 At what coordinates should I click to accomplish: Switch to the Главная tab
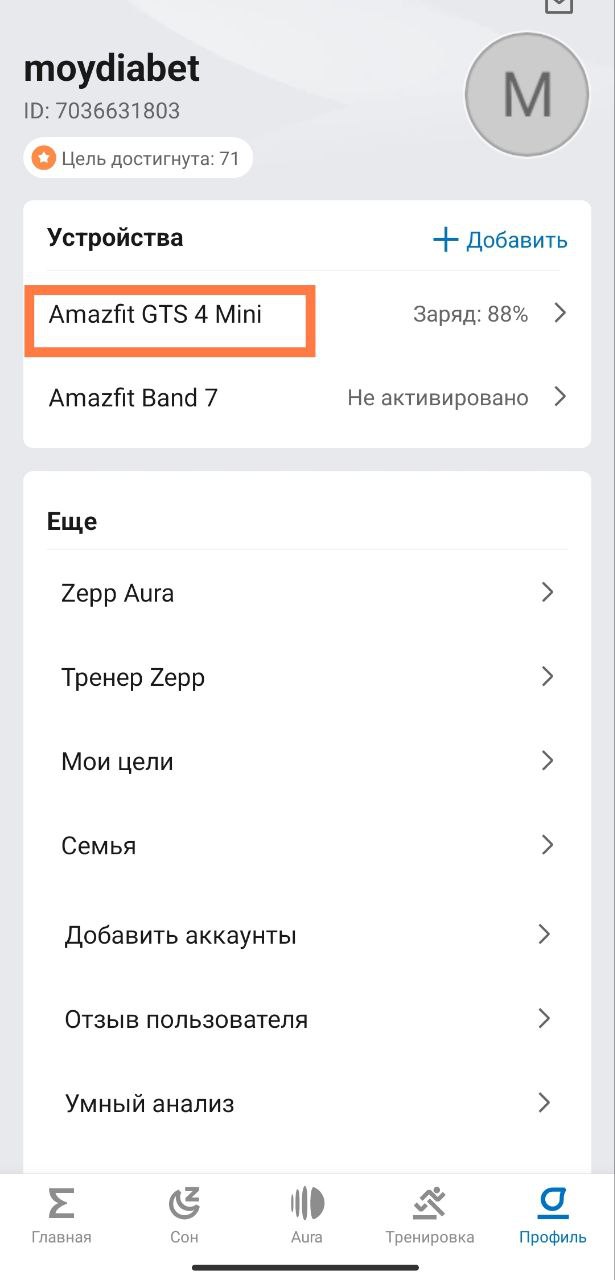click(61, 1215)
